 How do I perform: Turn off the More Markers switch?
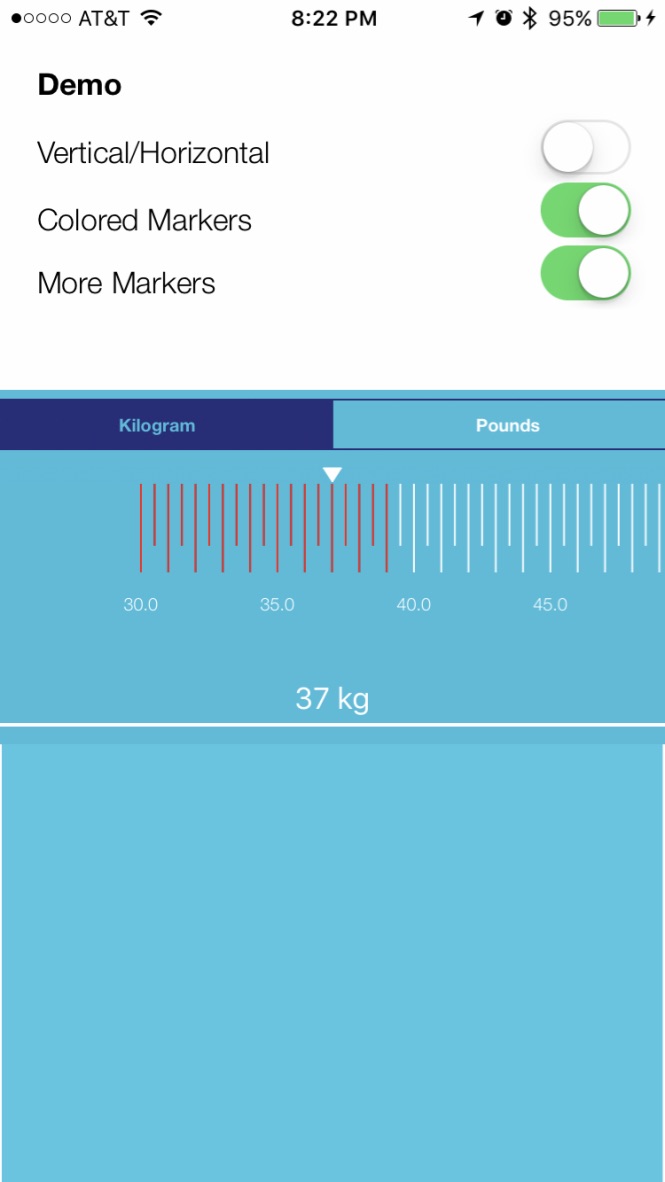click(585, 273)
